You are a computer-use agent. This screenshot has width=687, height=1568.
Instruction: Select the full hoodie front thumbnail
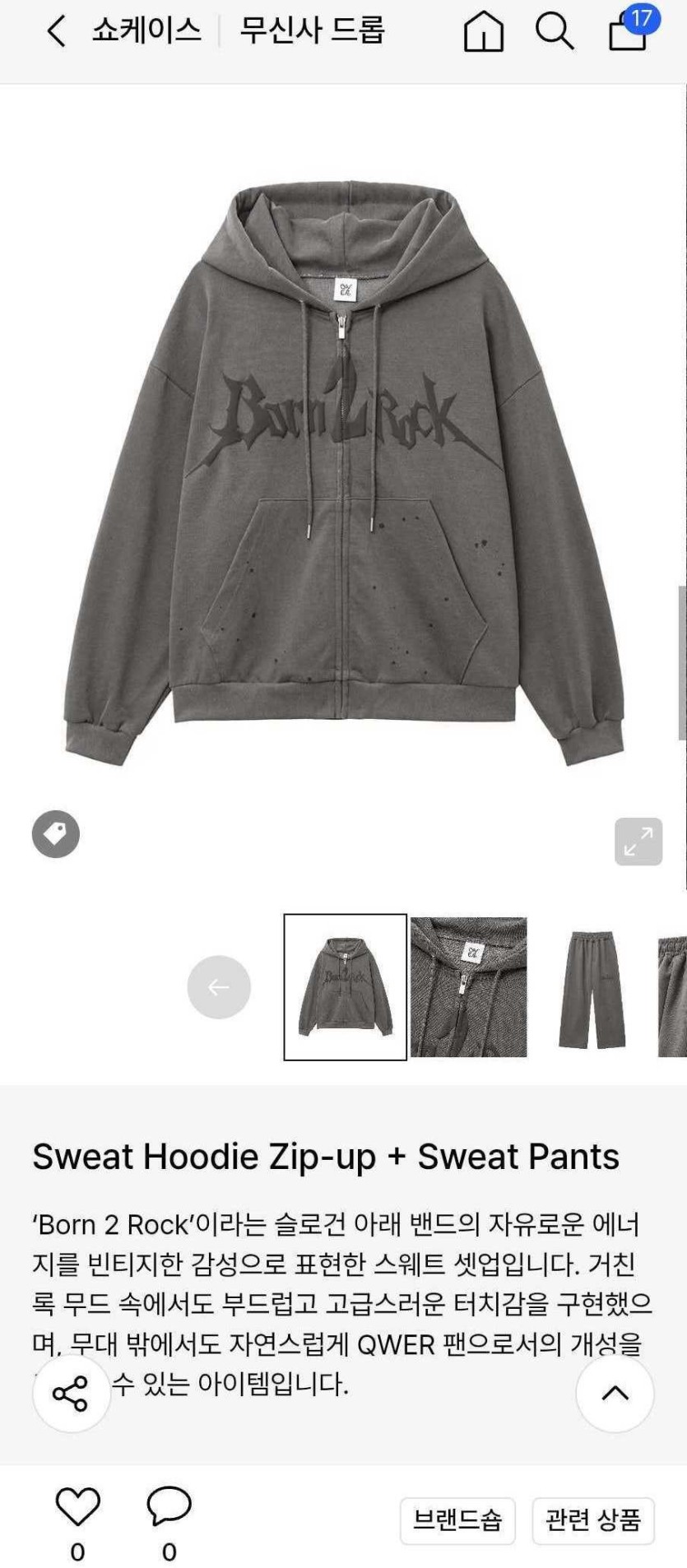346,986
